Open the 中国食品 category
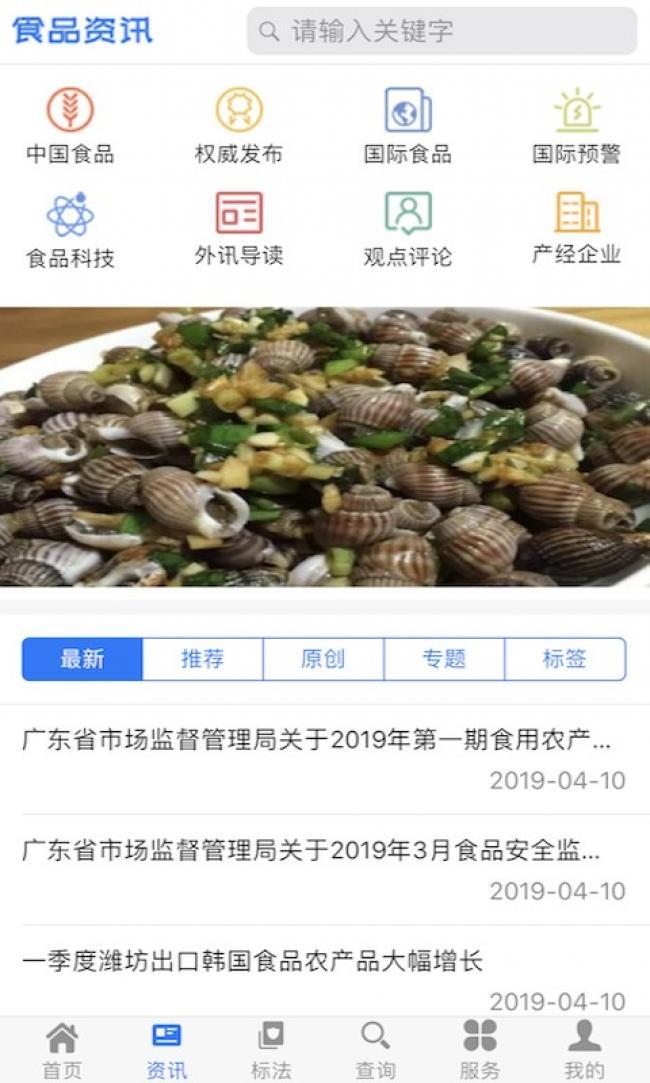The width and height of the screenshot is (650, 1083). 70,125
